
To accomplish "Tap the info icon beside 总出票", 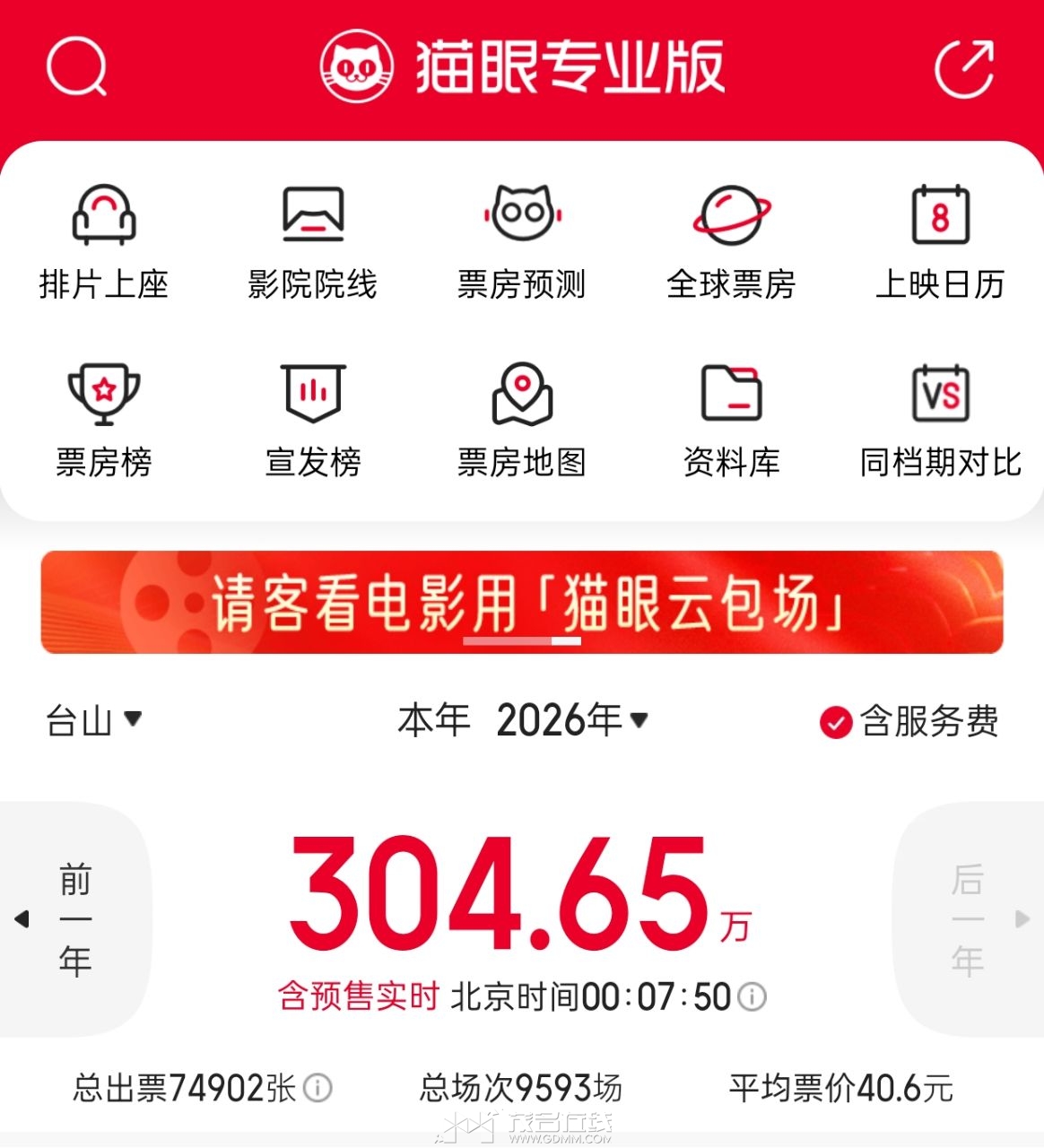I will [x=318, y=1088].
